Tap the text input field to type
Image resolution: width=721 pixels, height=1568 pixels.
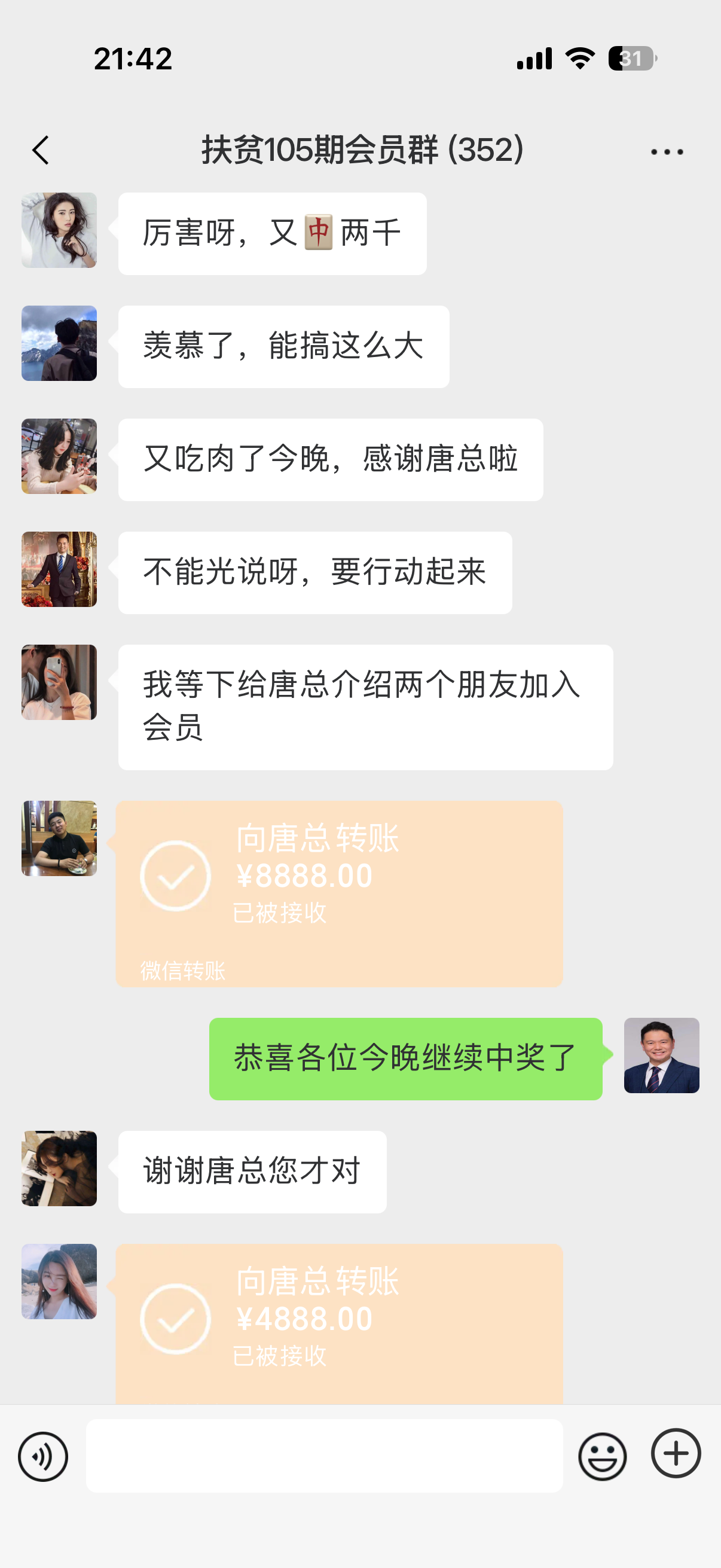click(x=329, y=1457)
